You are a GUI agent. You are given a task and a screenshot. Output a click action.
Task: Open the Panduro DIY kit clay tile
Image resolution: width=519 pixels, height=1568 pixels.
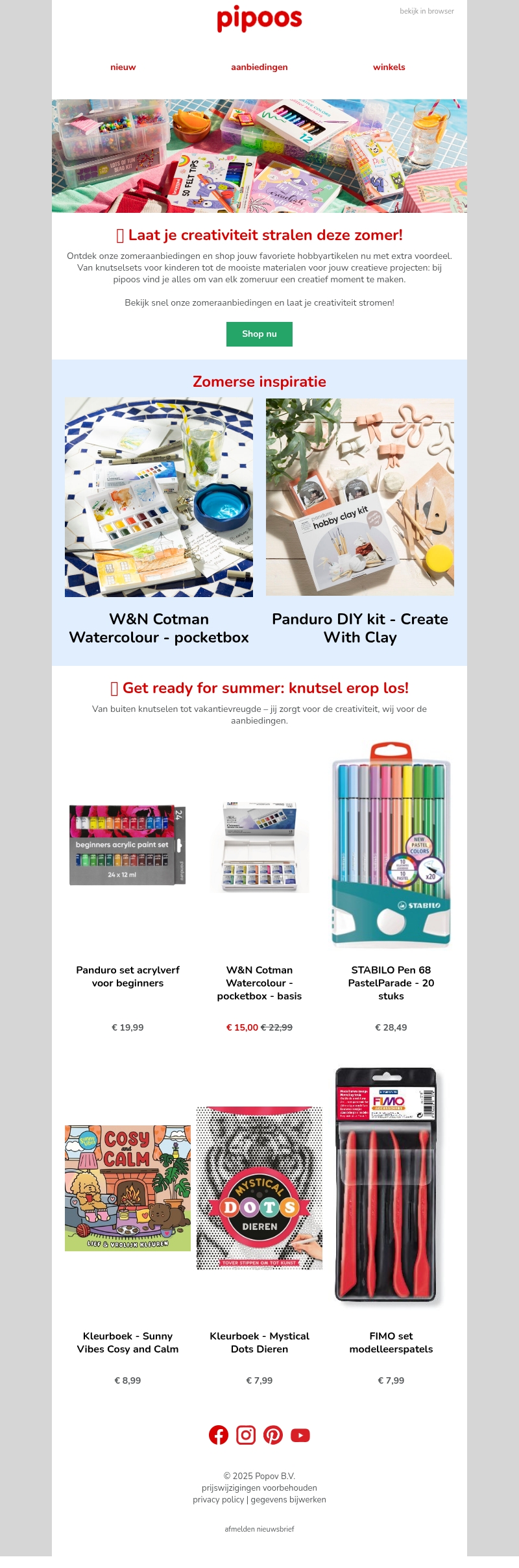tap(360, 497)
